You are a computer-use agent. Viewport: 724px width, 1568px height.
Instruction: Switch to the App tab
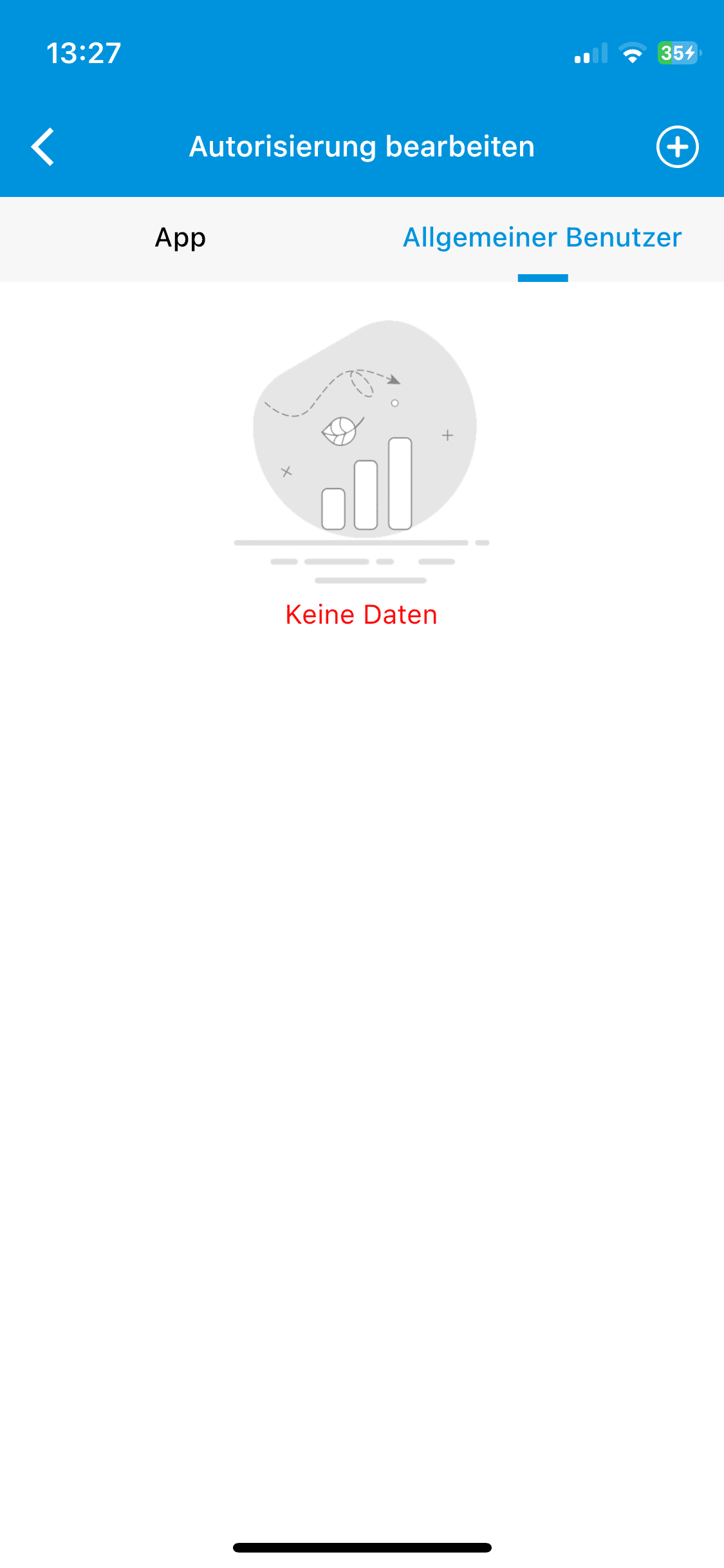(180, 238)
